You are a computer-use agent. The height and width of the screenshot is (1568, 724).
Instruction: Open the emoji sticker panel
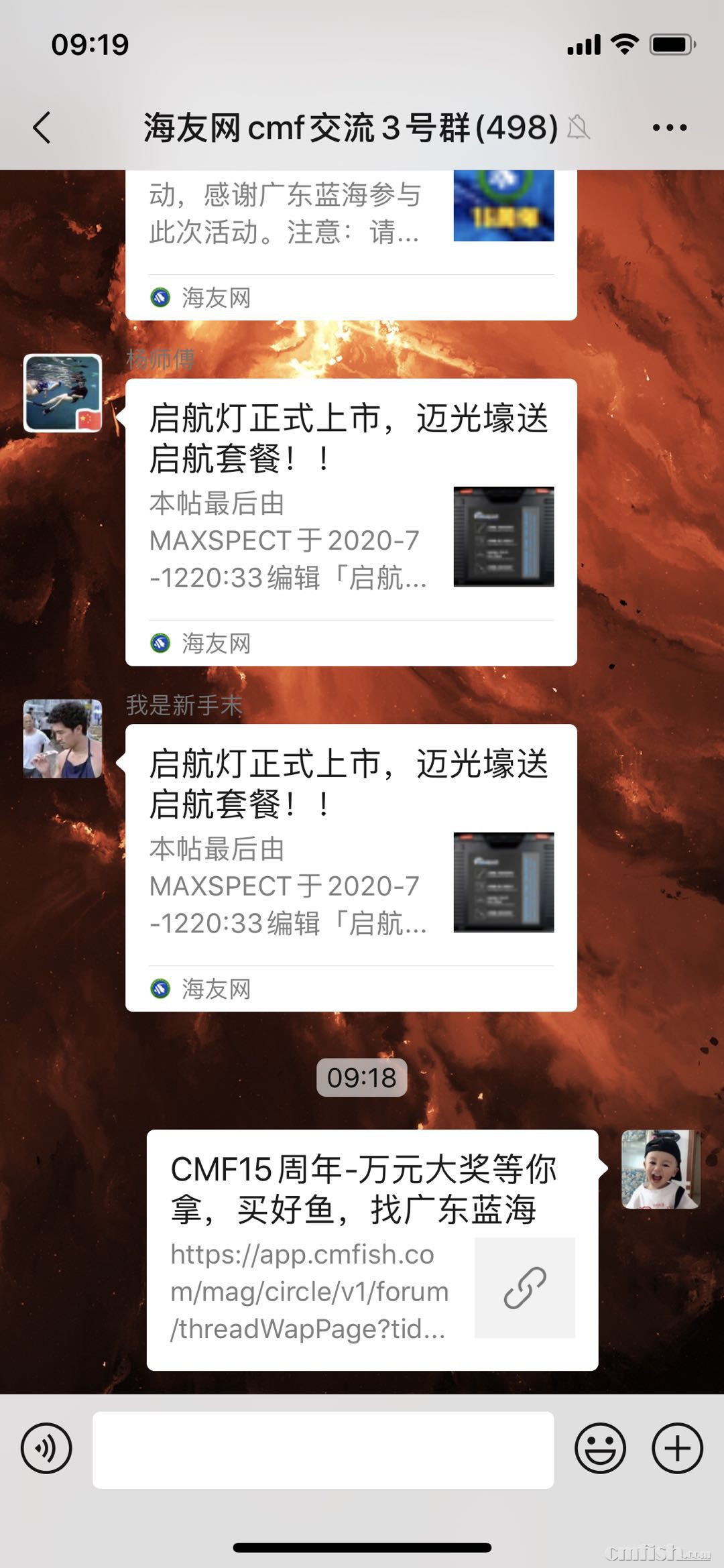600,1448
